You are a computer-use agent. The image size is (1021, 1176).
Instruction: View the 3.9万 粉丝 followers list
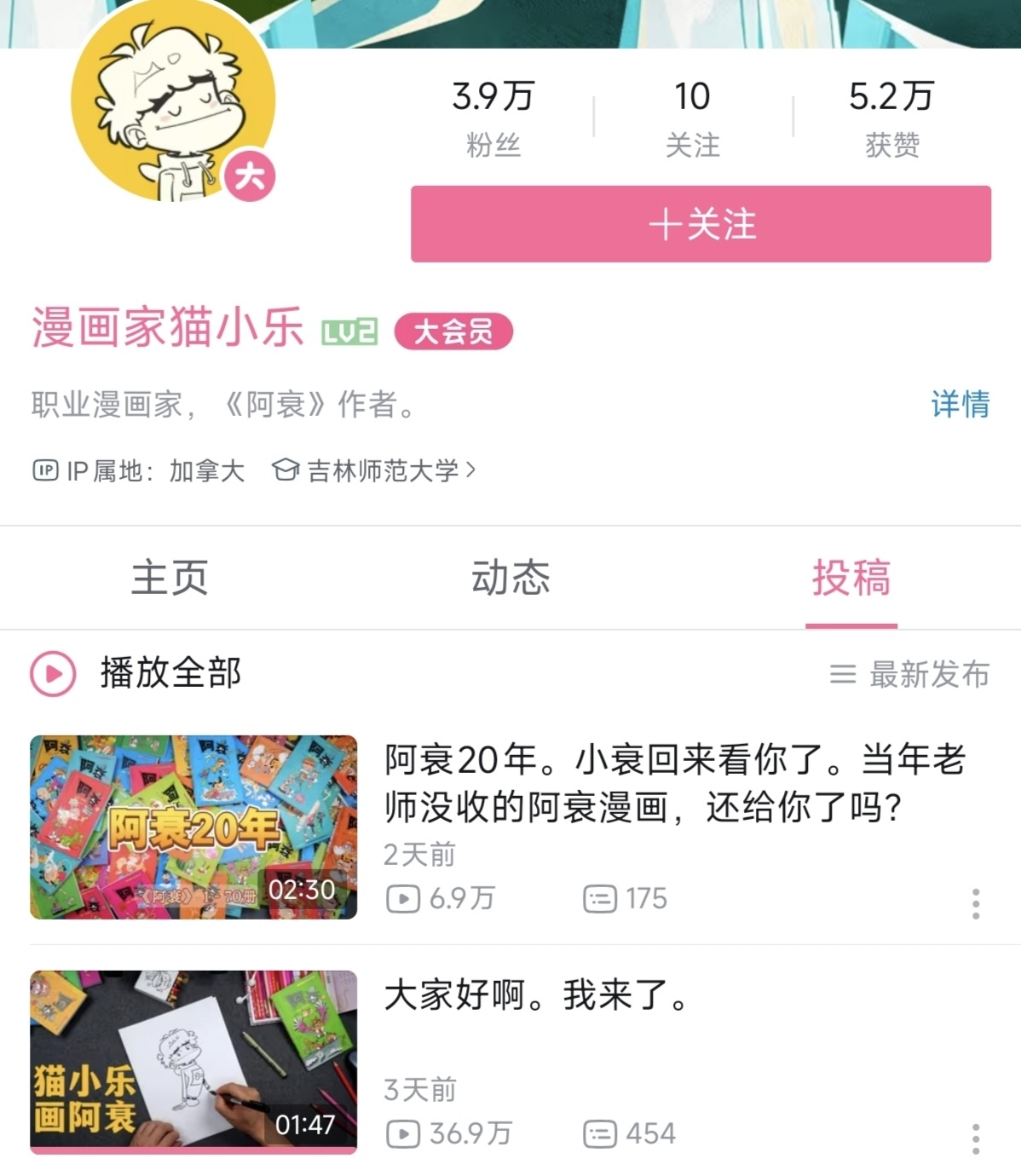point(493,118)
